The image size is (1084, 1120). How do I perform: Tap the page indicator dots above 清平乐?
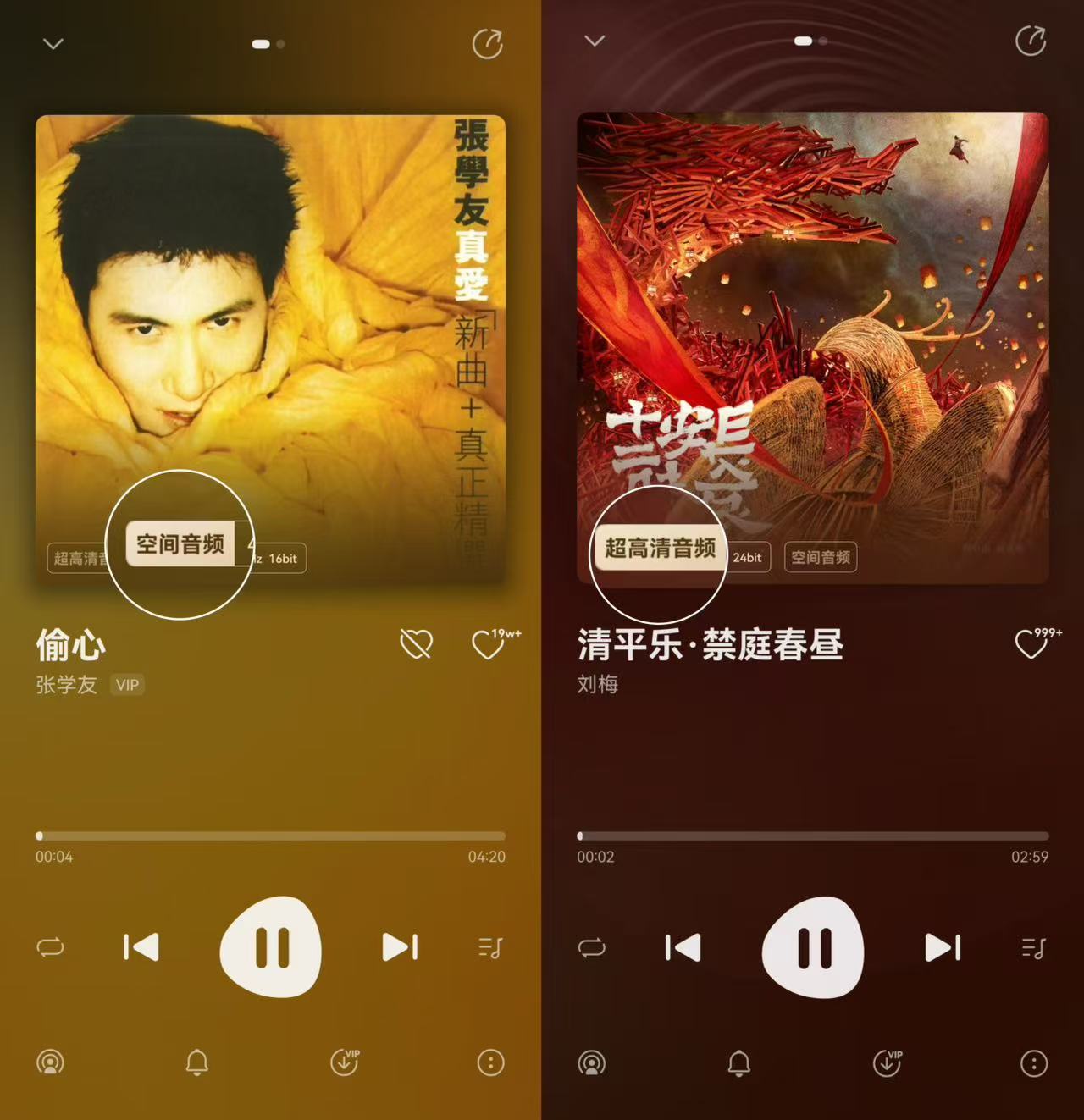[805, 40]
